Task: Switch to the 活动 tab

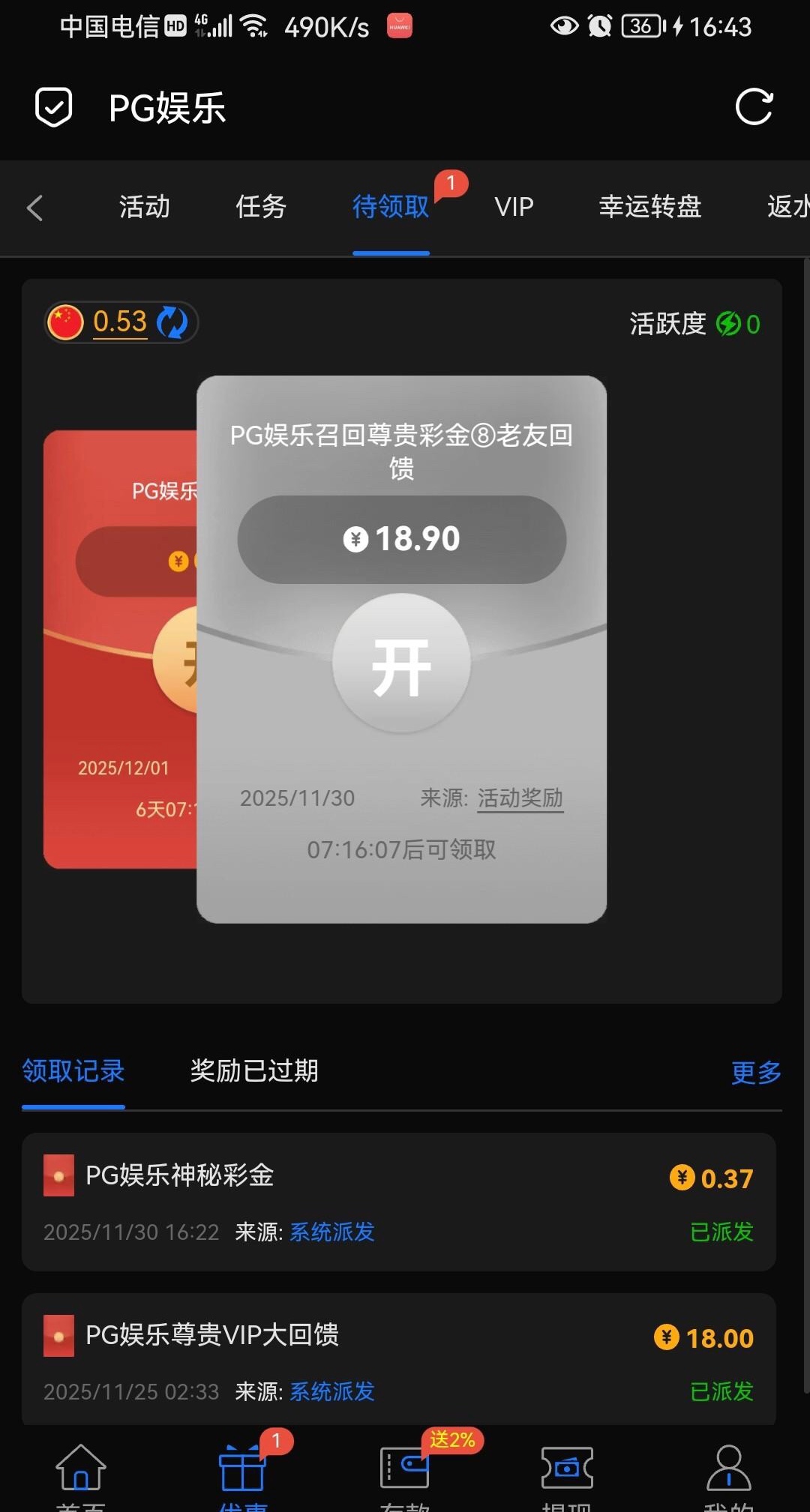Action: 144,207
